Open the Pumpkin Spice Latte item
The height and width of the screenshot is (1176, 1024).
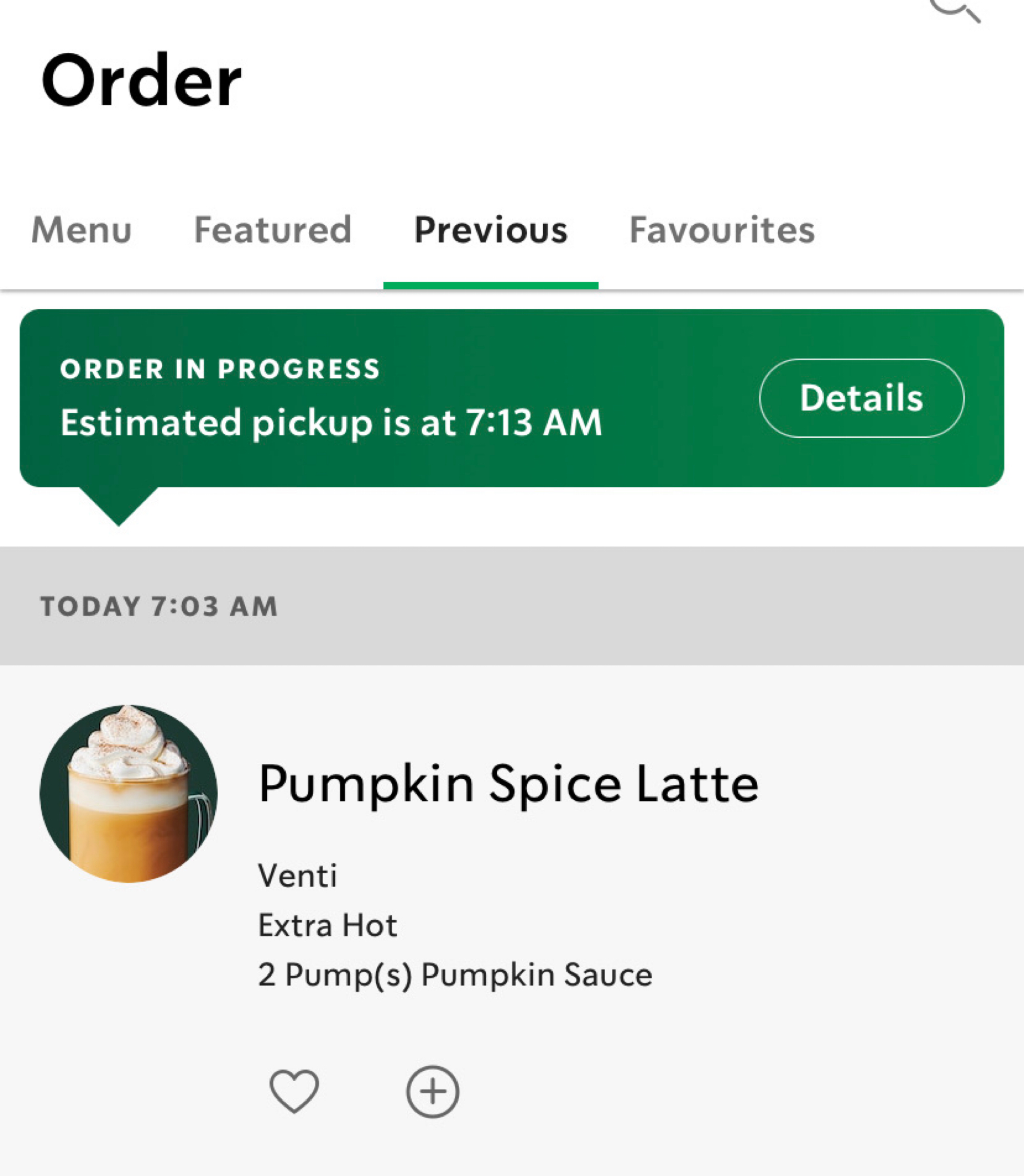508,783
